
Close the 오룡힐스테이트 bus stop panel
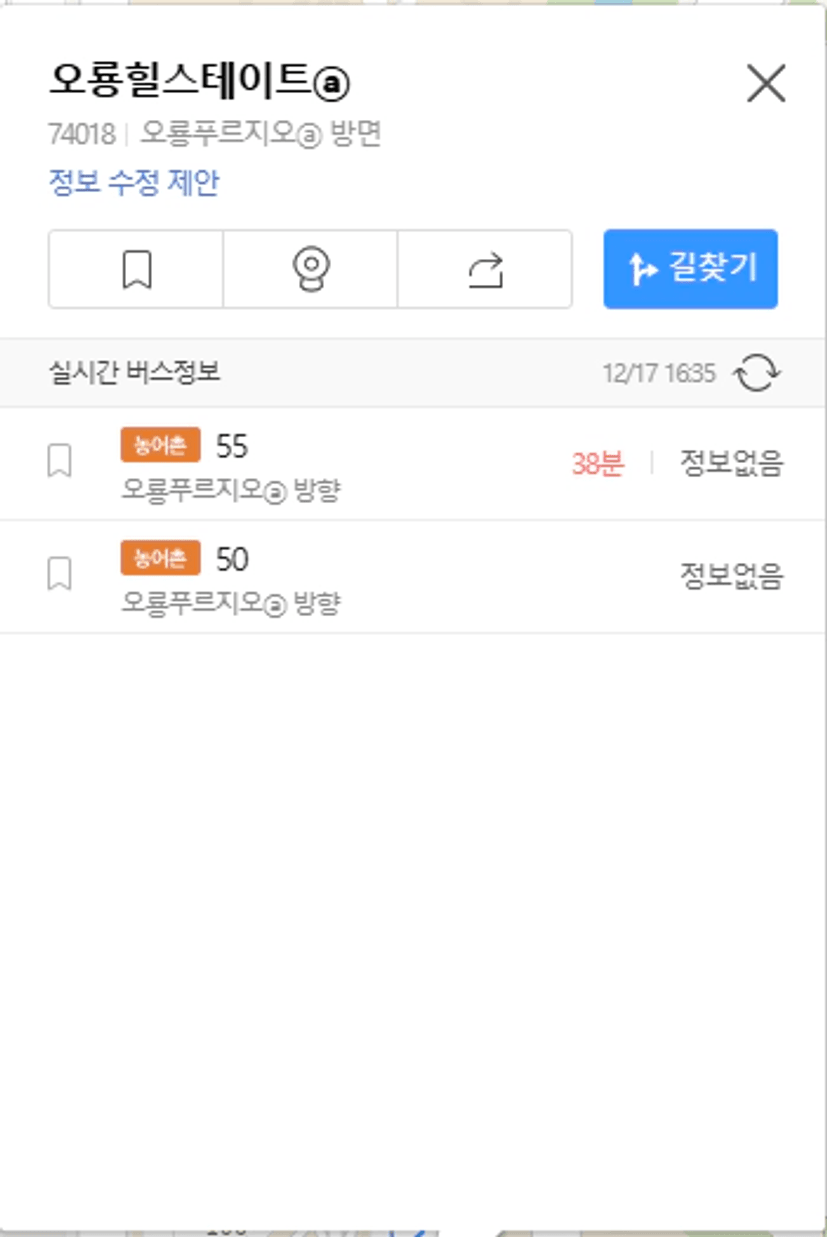point(766,85)
